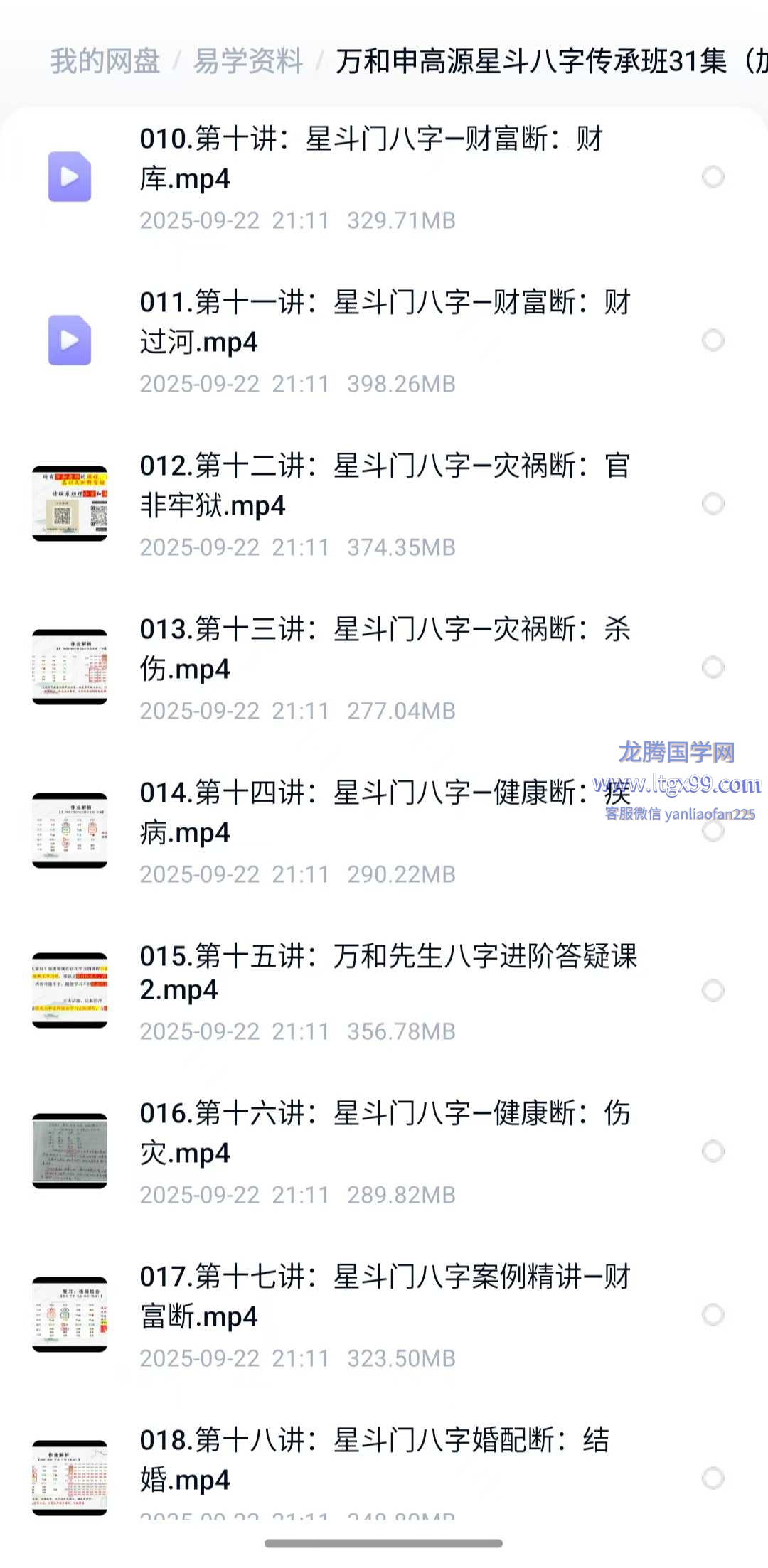This screenshot has width=768, height=1568.
Task: Go to 我的网盘 breadcrumb
Action: 105,61
